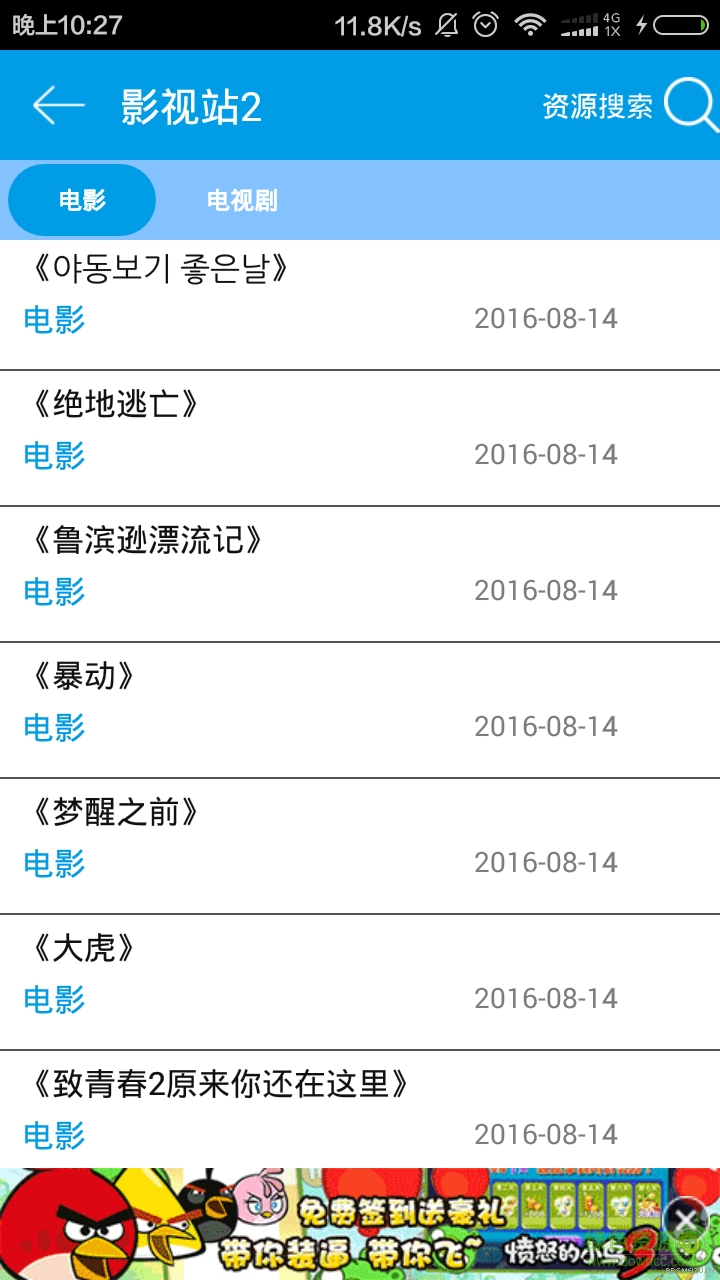Select the 电影 tab
This screenshot has height=1280, width=720.
[80, 199]
